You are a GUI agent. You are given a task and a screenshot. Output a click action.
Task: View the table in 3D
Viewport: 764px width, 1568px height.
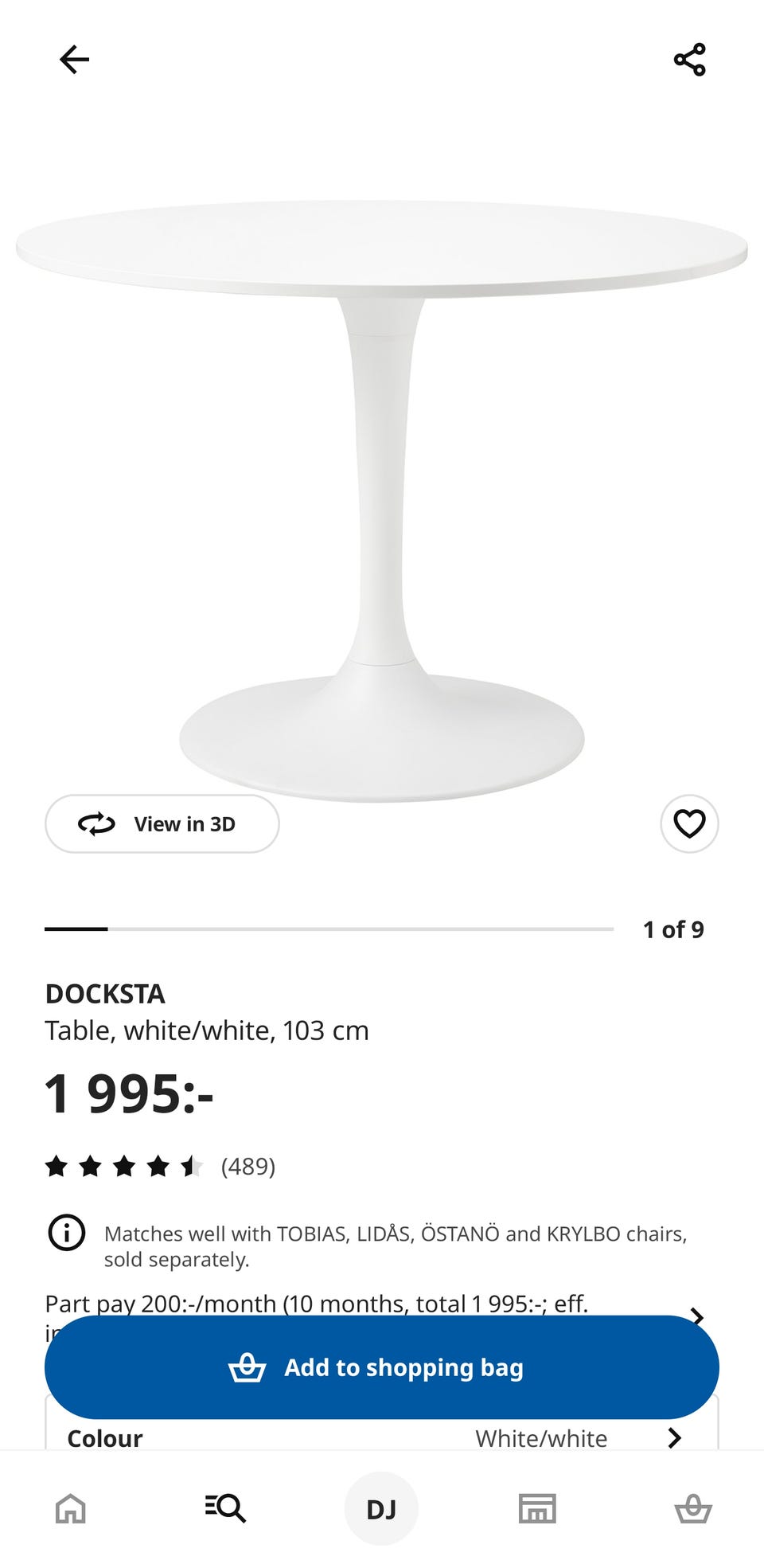pyautogui.click(x=162, y=824)
